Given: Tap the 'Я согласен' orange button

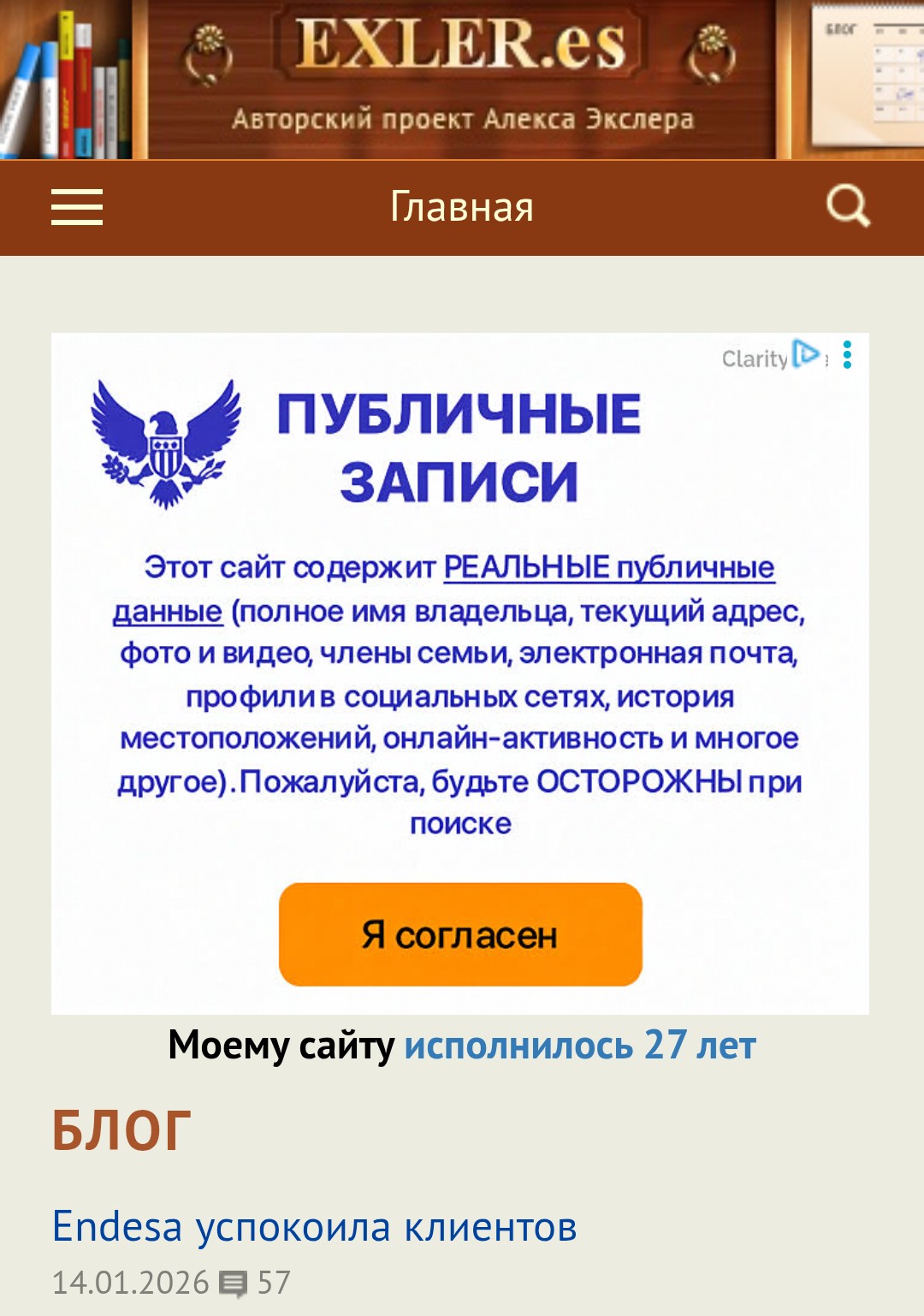Looking at the screenshot, I should (460, 934).
